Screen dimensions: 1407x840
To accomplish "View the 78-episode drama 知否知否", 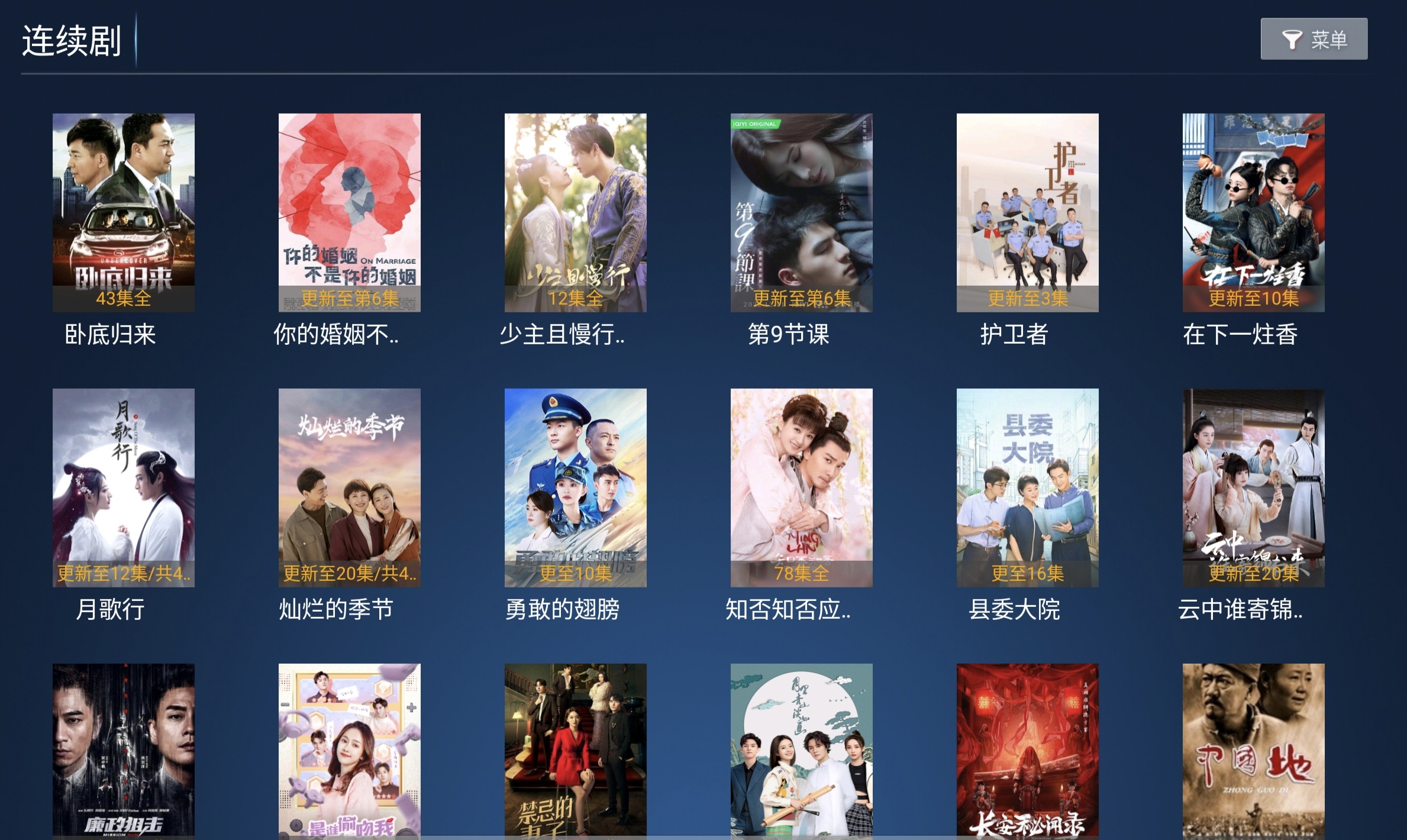I will [801, 487].
